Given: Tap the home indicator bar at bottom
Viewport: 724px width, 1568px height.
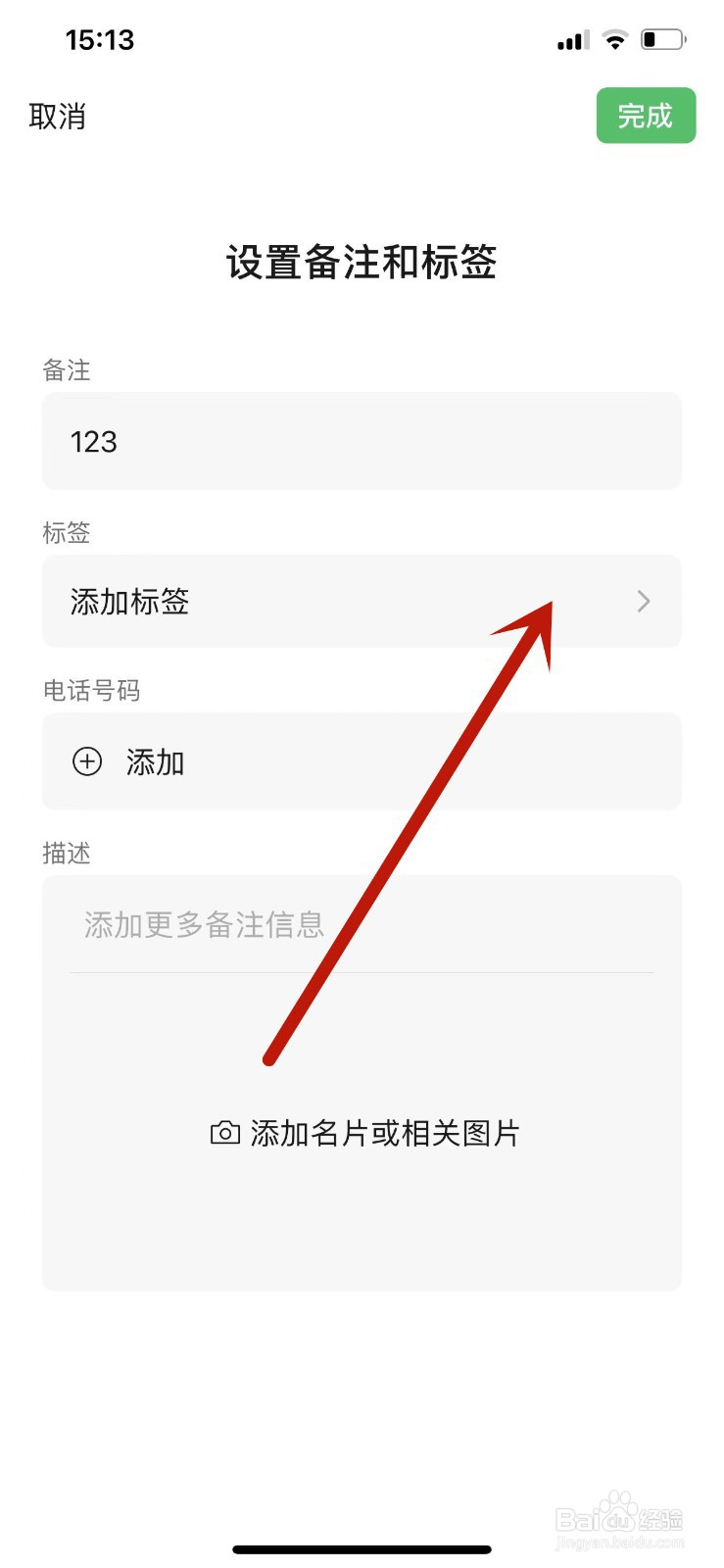Looking at the screenshot, I should point(362,1548).
